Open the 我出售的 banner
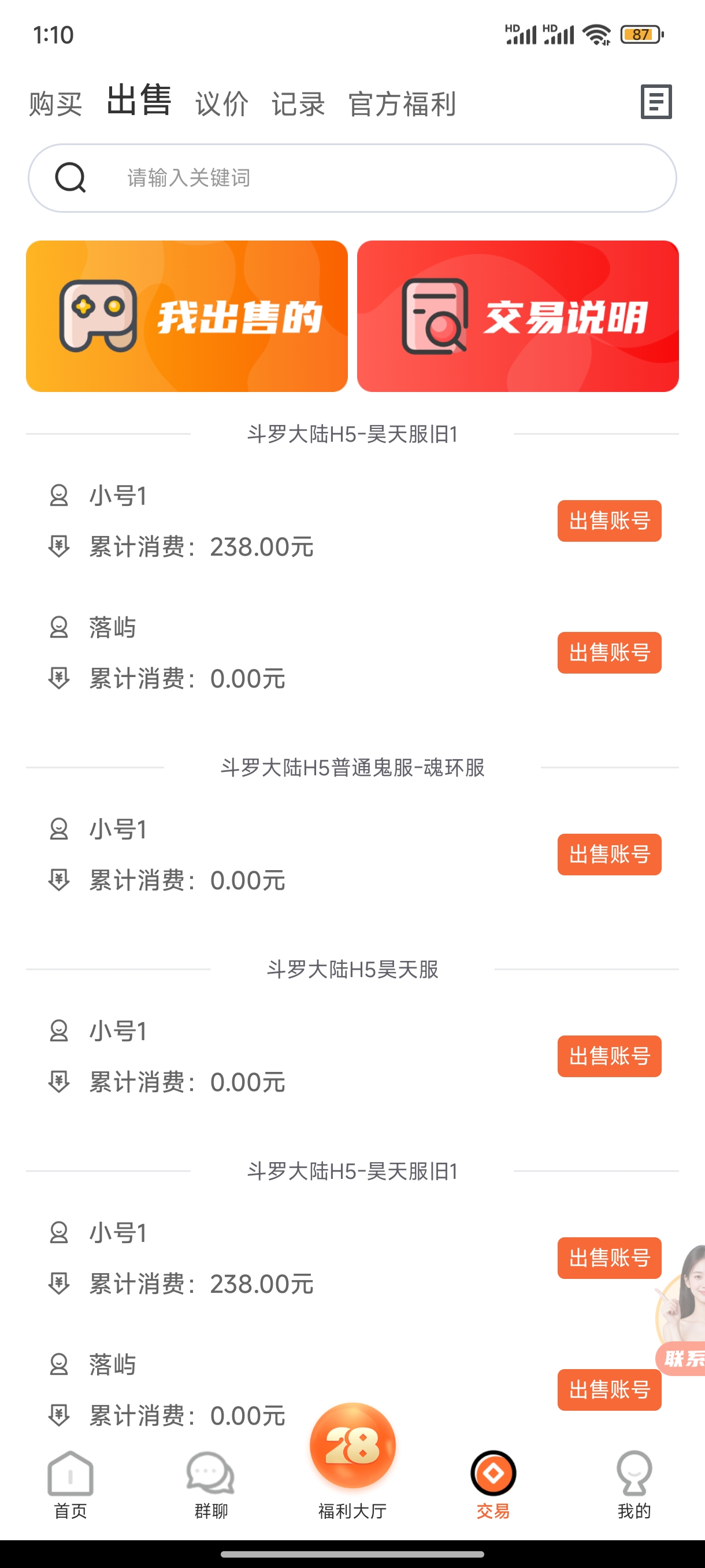The image size is (705, 1568). click(187, 316)
